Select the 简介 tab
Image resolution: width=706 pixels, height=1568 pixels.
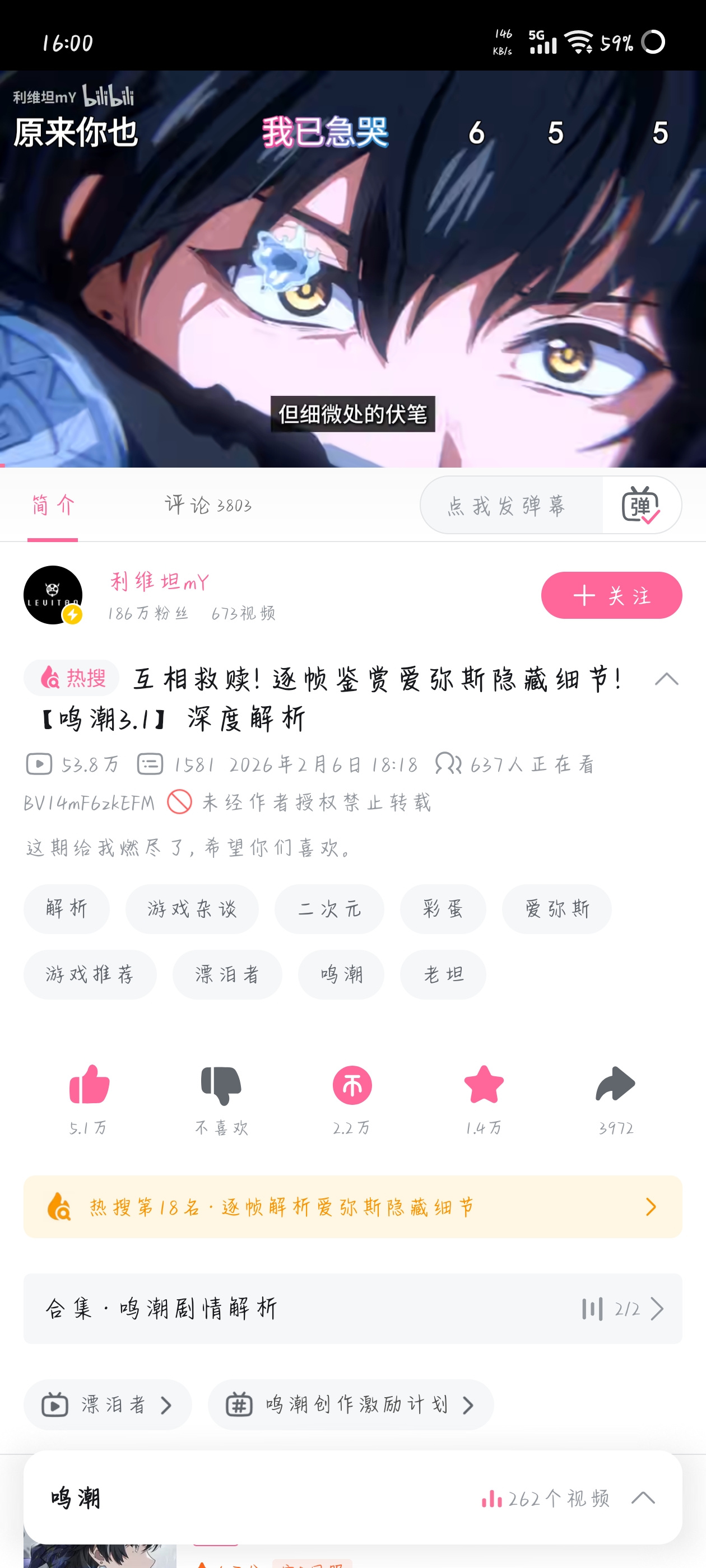tap(53, 505)
